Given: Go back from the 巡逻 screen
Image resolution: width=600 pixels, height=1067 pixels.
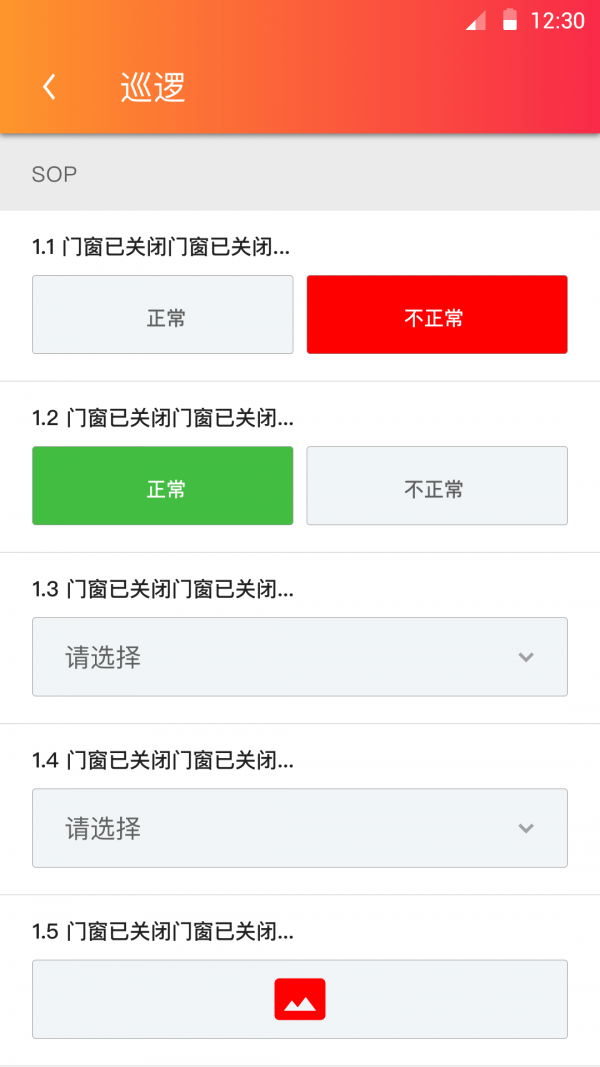Looking at the screenshot, I should point(49,88).
